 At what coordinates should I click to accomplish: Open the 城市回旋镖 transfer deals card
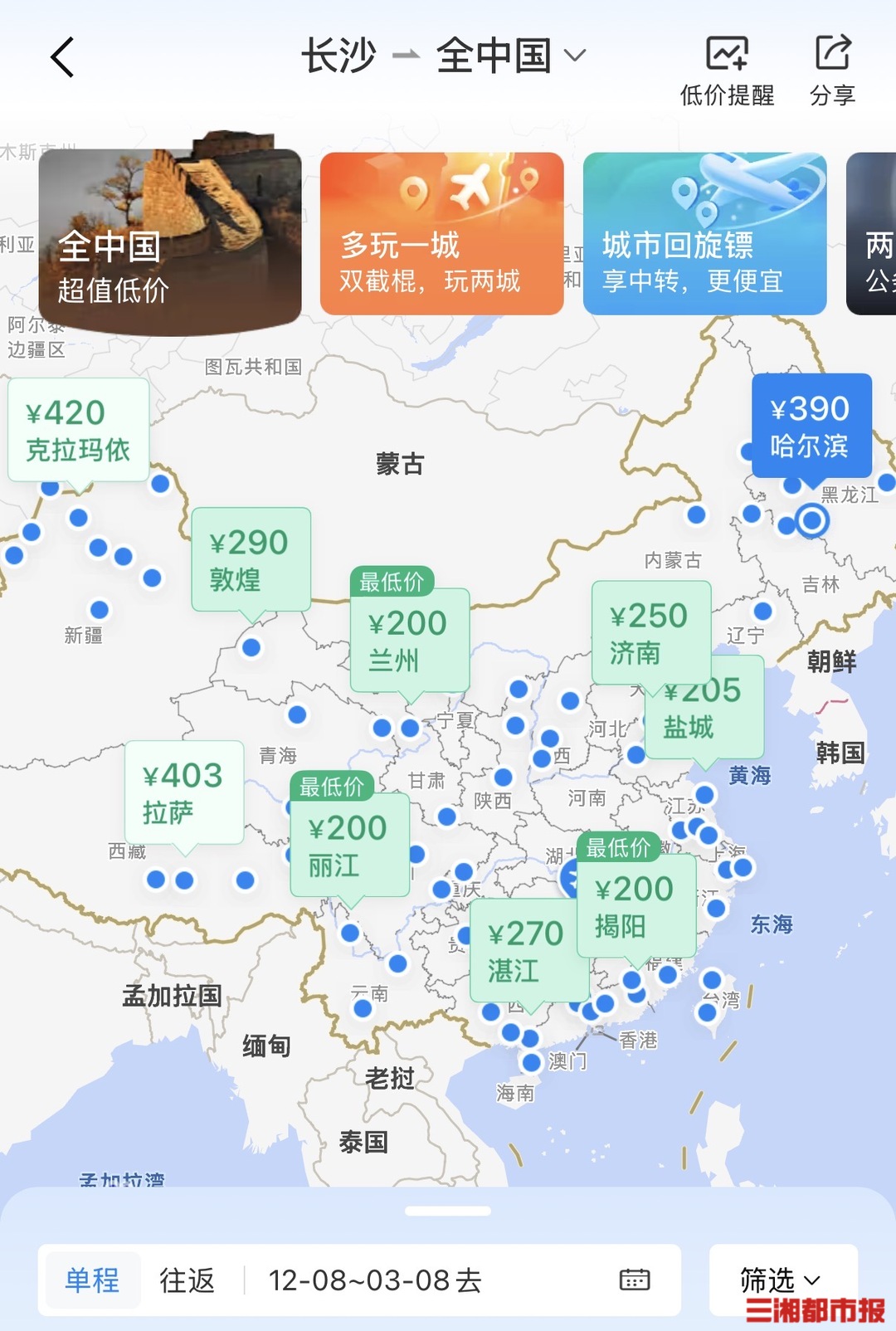point(704,234)
